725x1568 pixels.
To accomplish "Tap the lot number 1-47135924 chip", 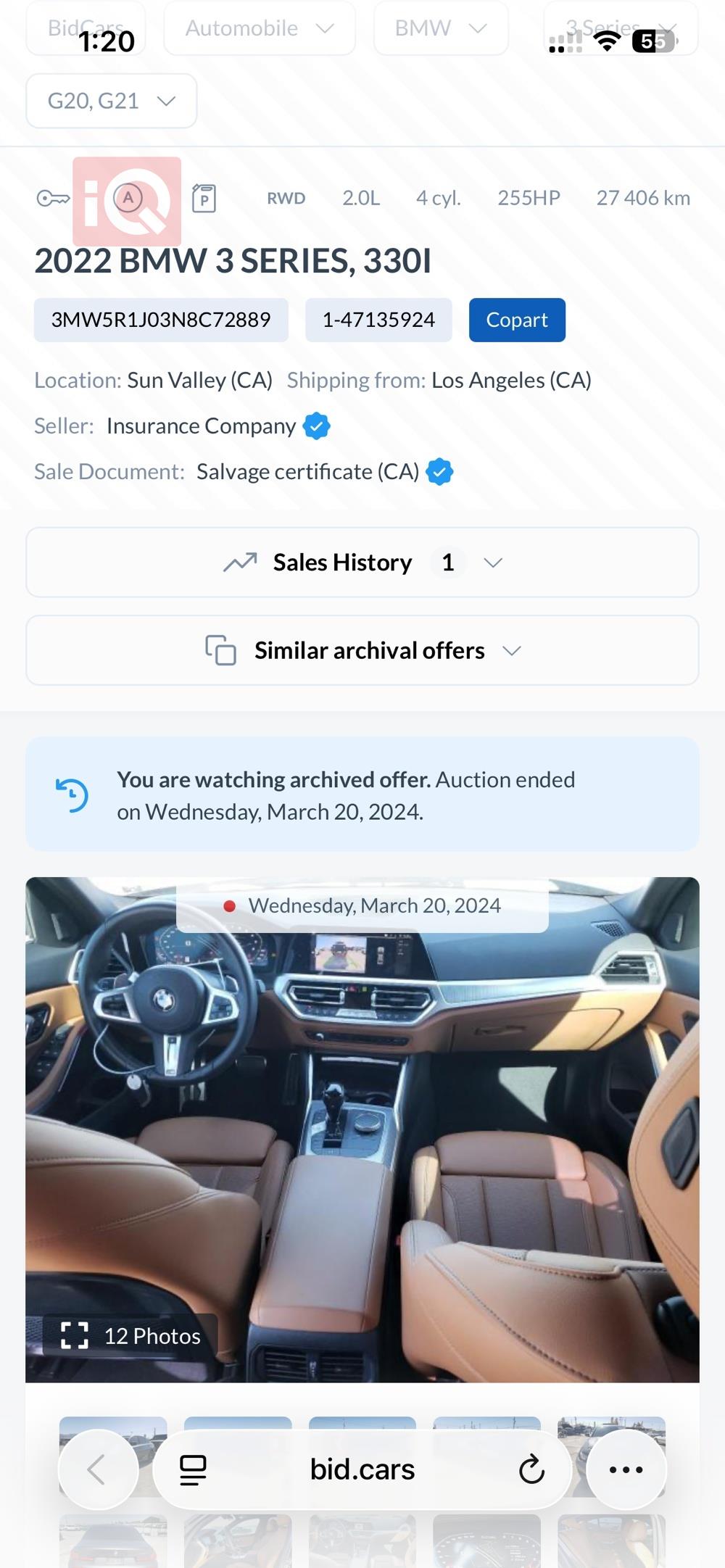I will coord(378,320).
